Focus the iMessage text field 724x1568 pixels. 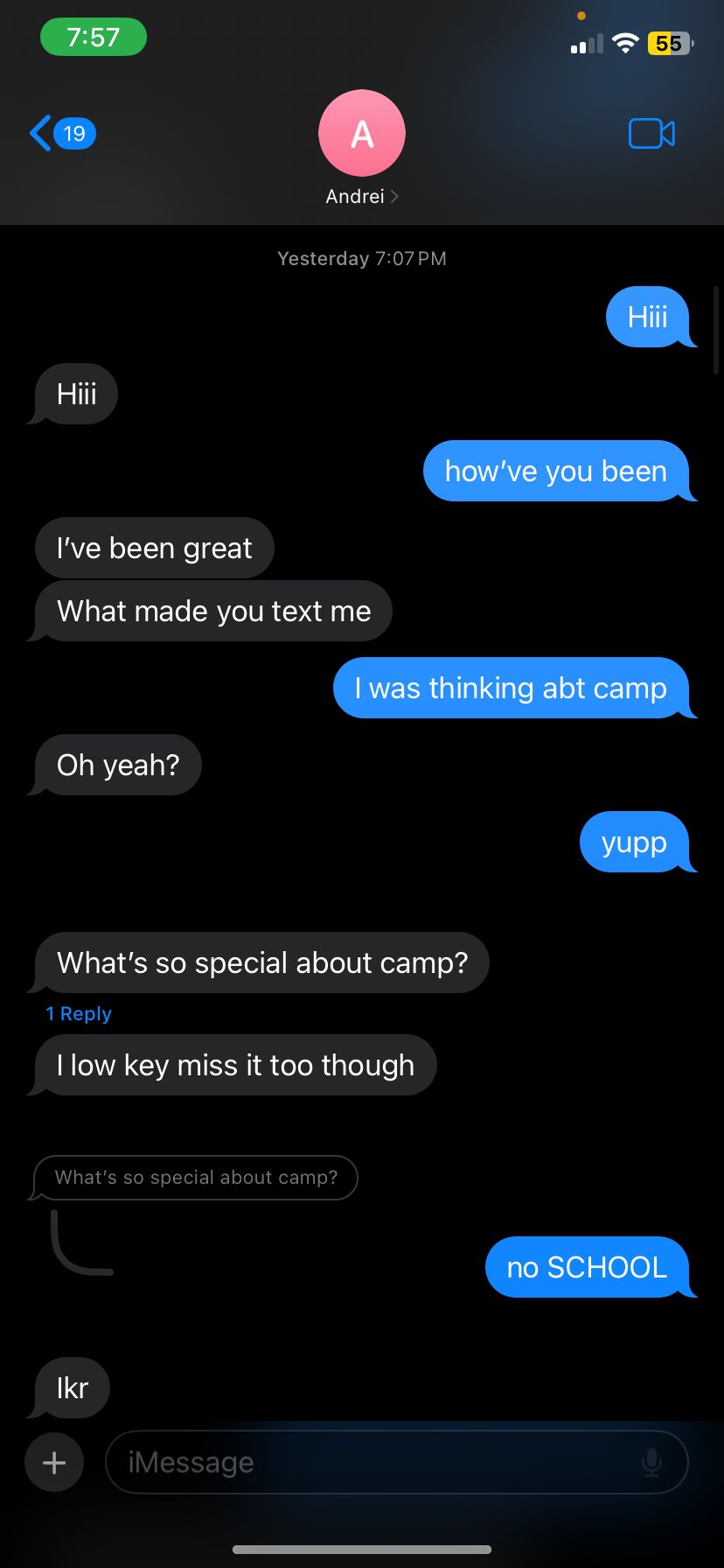376,1462
